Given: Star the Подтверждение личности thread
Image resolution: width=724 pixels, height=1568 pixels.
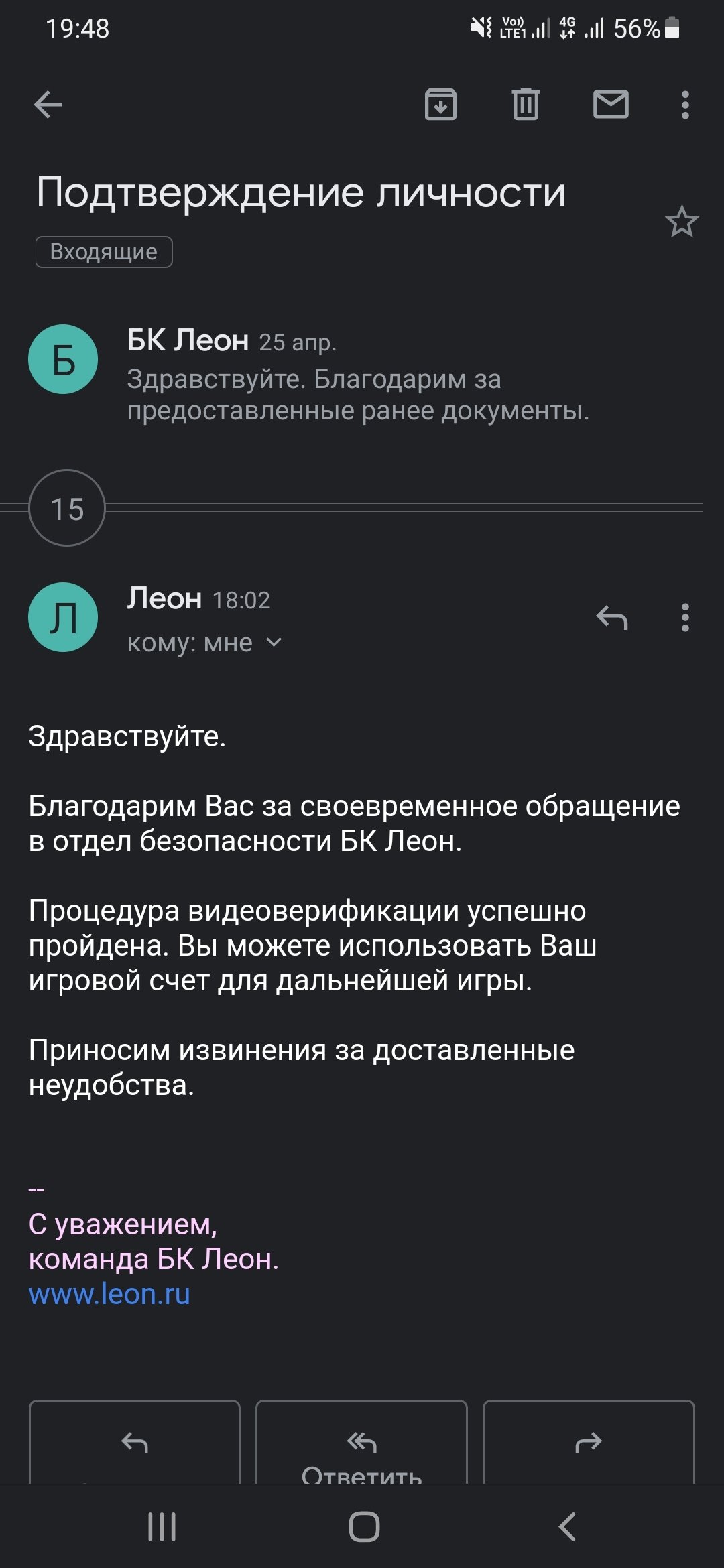Looking at the screenshot, I should click(x=682, y=222).
